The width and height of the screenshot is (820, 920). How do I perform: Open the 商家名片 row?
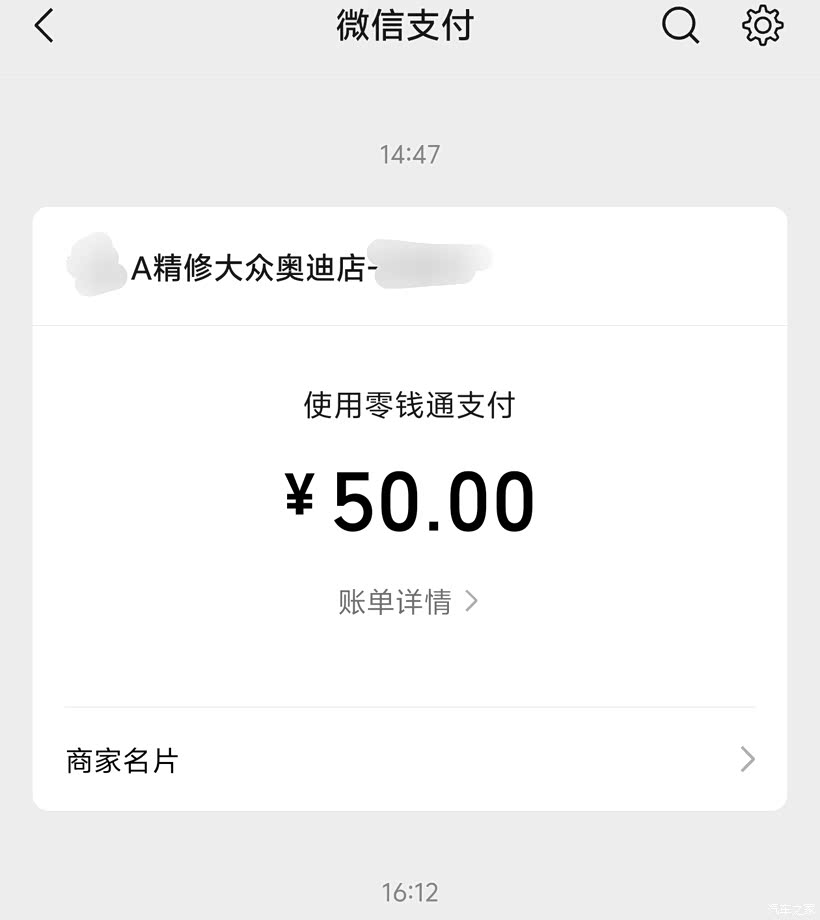pyautogui.click(x=410, y=760)
